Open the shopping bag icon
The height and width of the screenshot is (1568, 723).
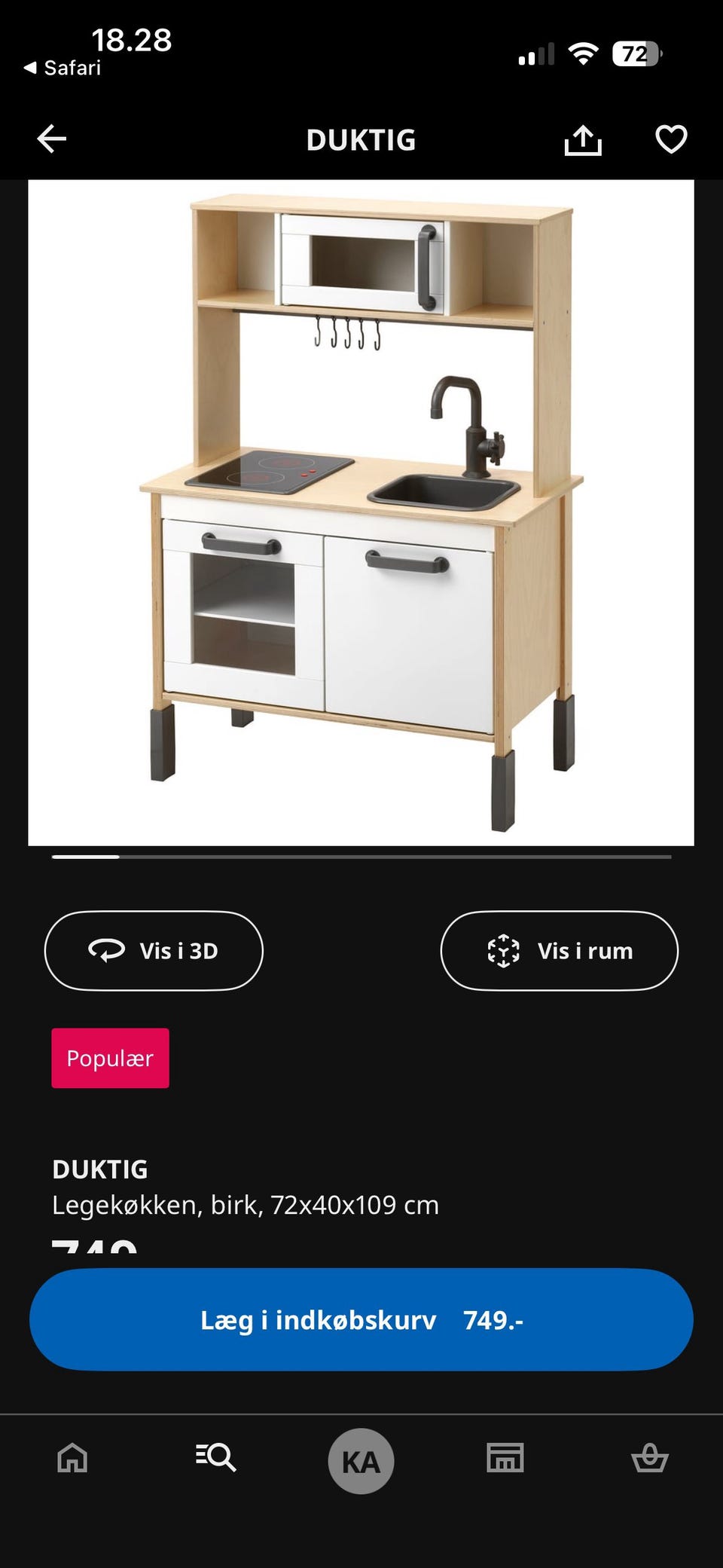coord(651,1459)
